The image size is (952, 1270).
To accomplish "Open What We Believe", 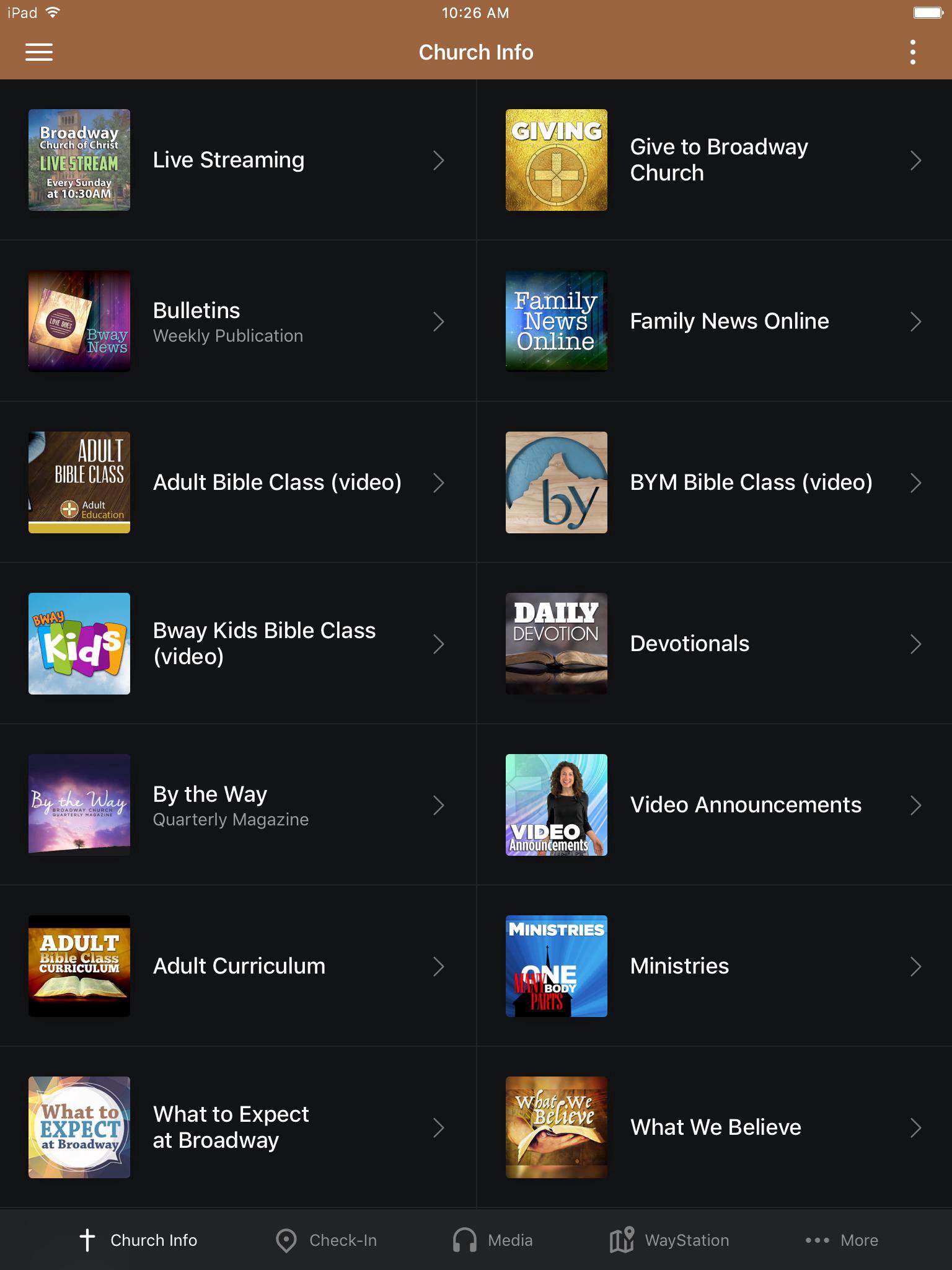I will [714, 1127].
